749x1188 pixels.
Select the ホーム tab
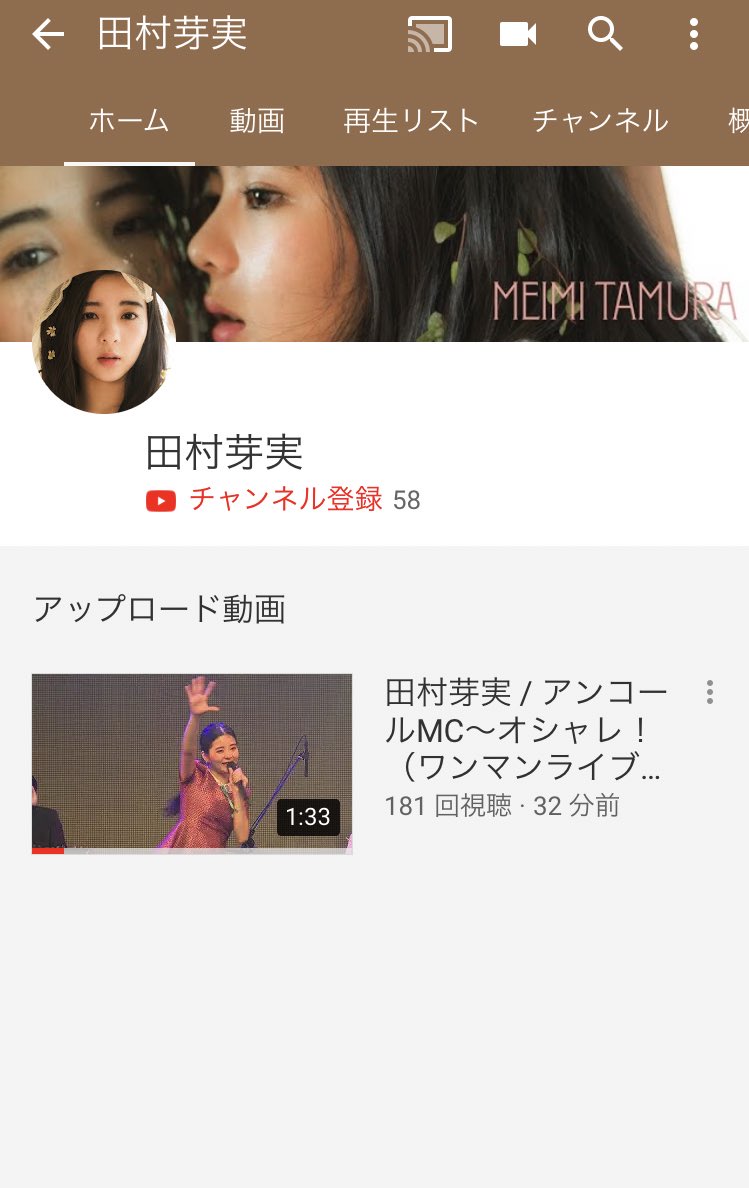(129, 122)
